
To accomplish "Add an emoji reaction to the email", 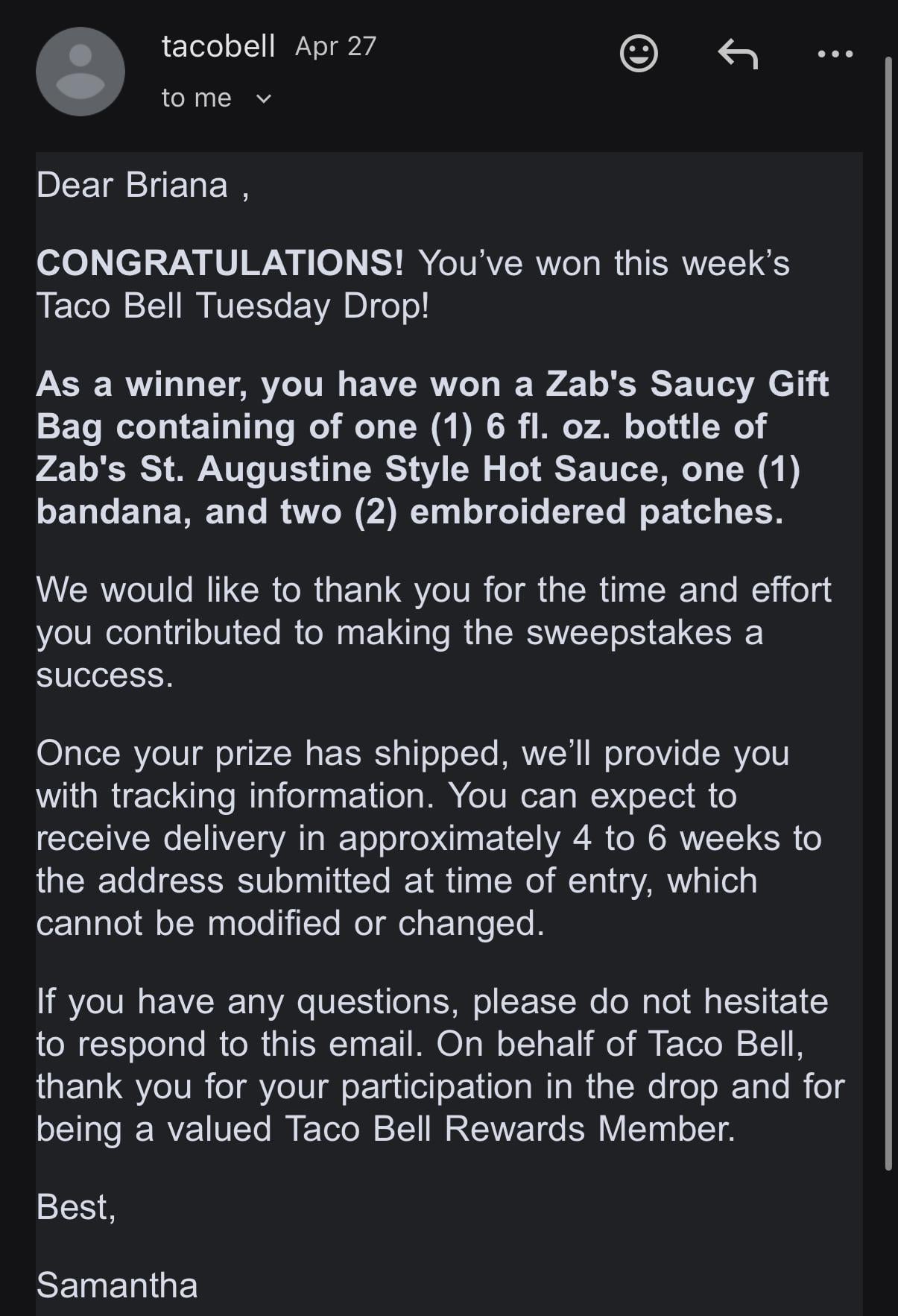I will click(639, 54).
